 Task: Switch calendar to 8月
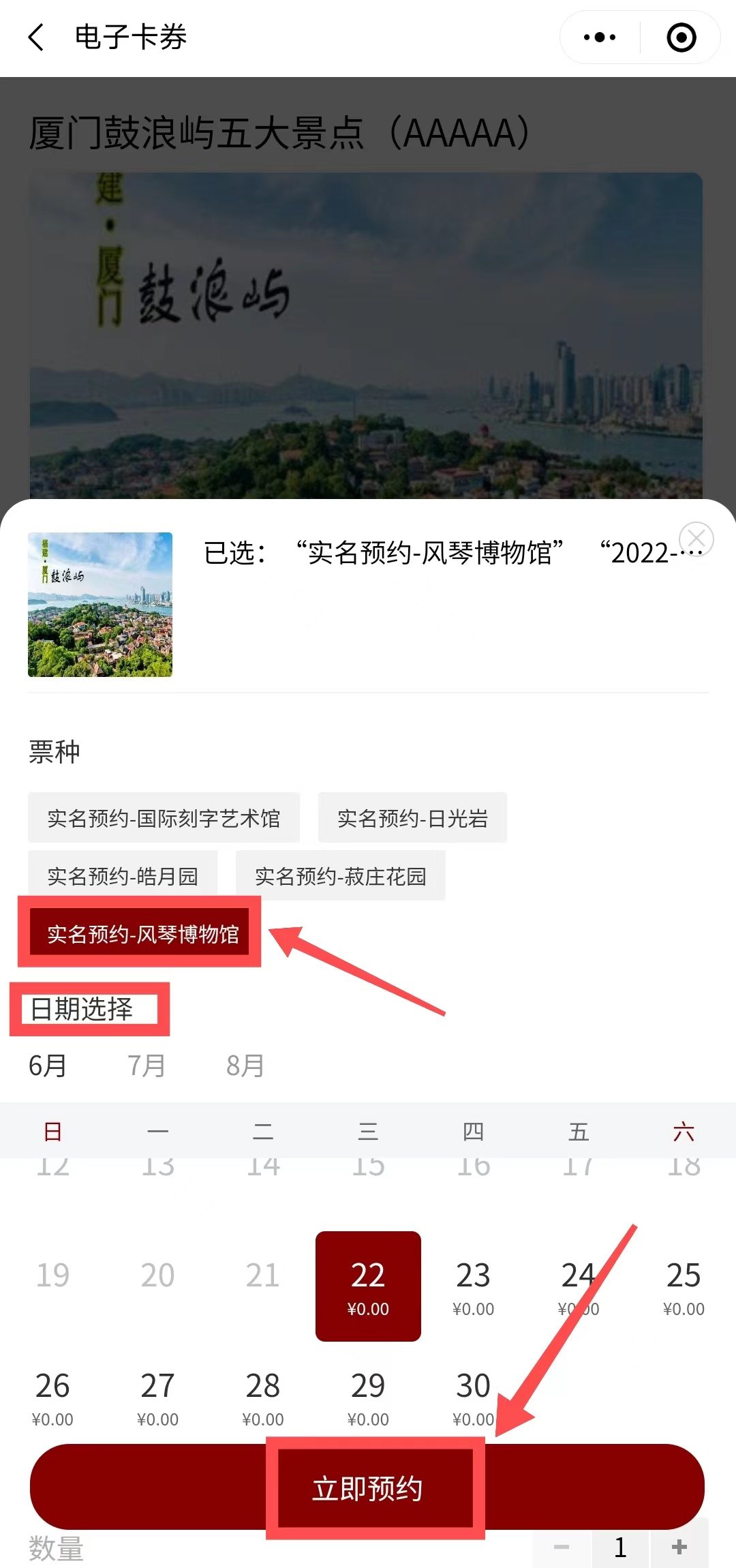(x=245, y=1066)
